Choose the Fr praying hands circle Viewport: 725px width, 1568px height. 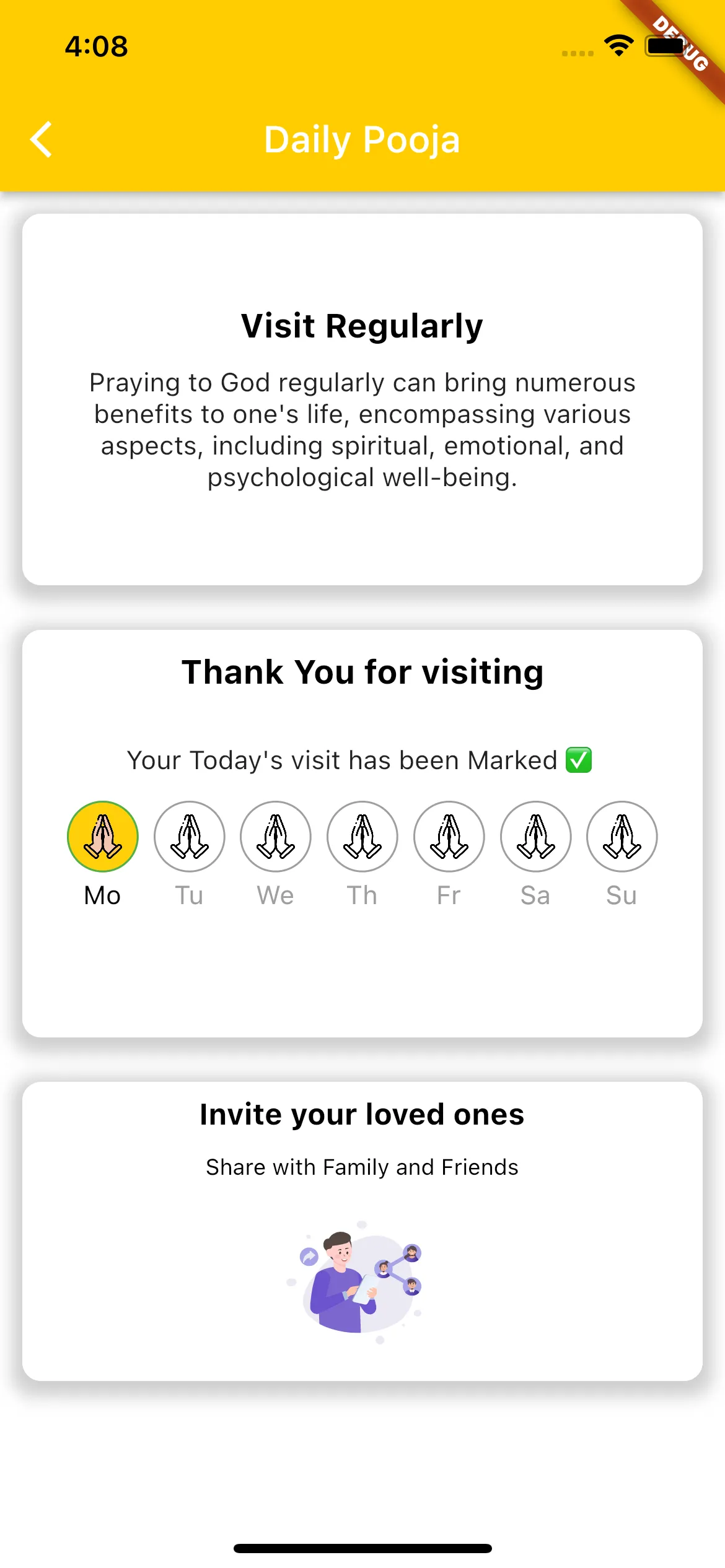point(449,837)
